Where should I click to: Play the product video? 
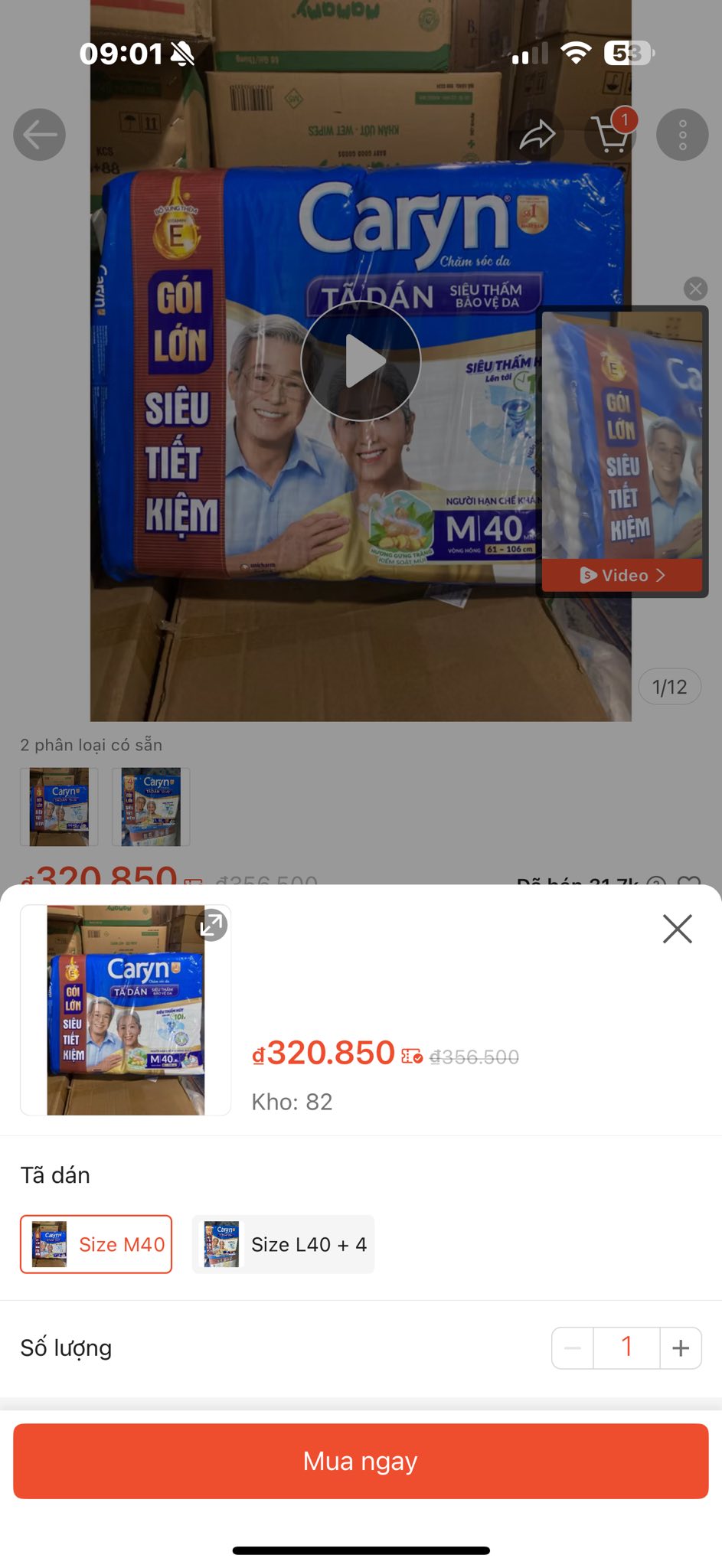coord(361,361)
